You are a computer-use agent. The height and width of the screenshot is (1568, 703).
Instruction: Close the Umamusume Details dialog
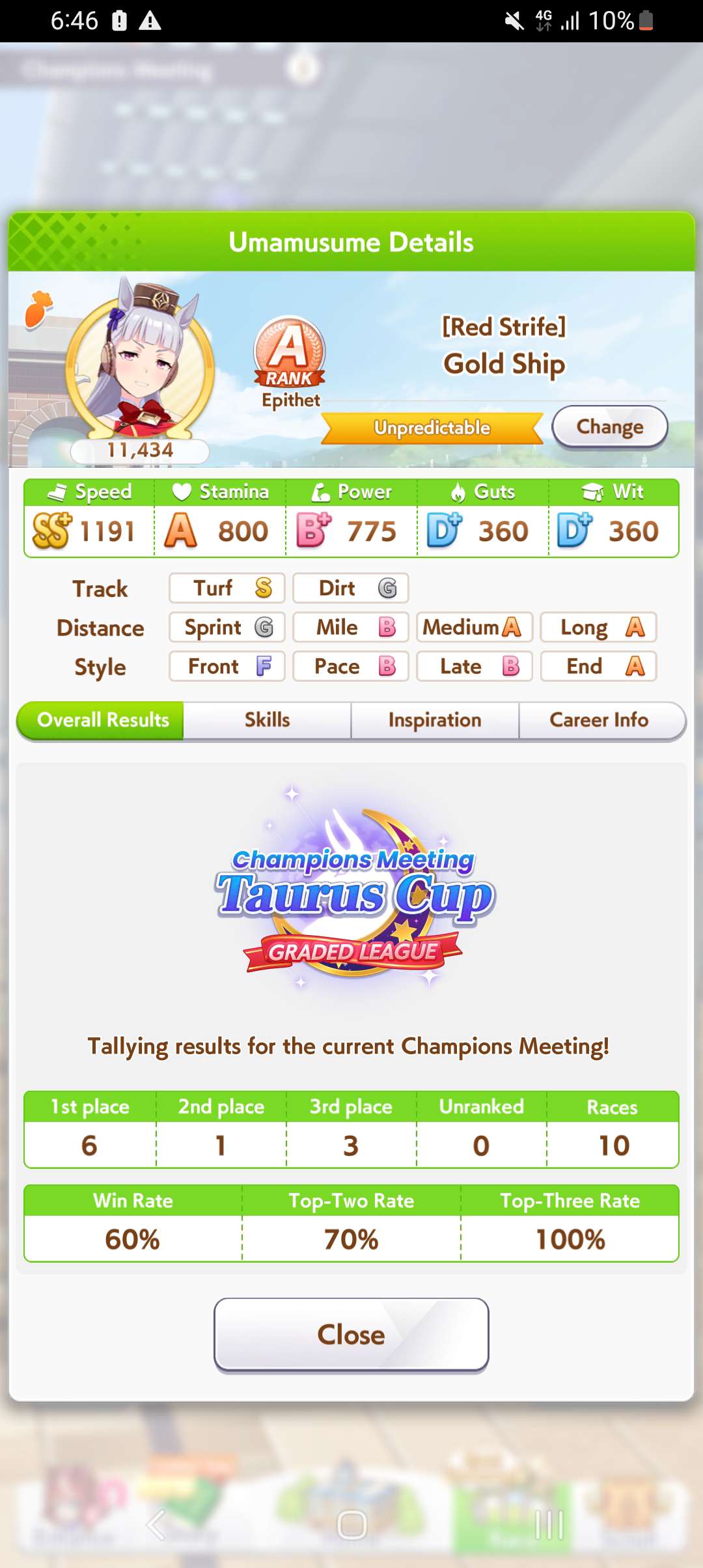tap(351, 1335)
